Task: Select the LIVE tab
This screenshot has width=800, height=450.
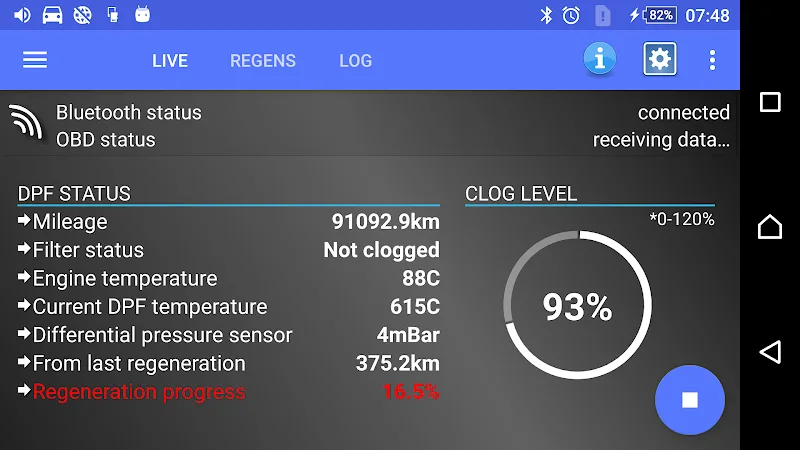Action: tap(170, 60)
